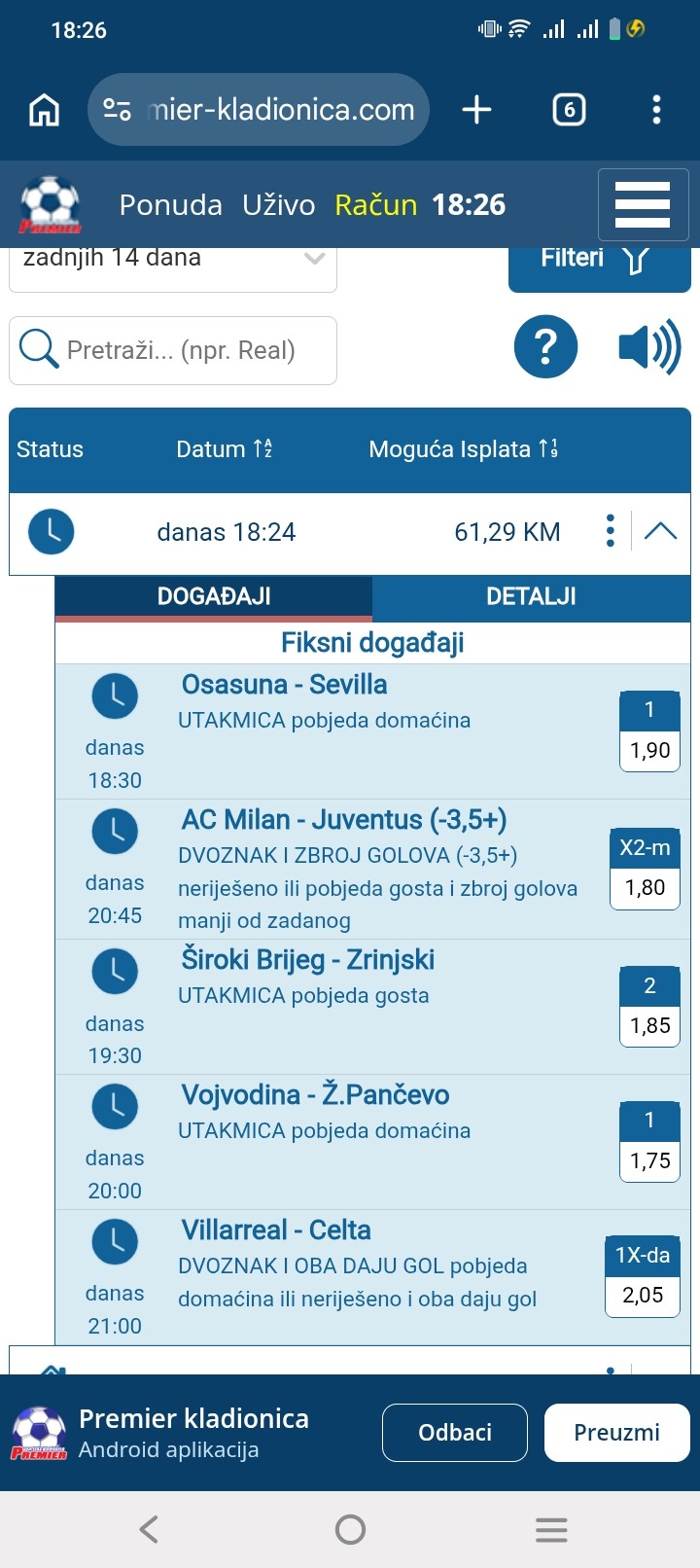The image size is (700, 1568).
Task: Open the hamburger menu
Action: [x=643, y=205]
